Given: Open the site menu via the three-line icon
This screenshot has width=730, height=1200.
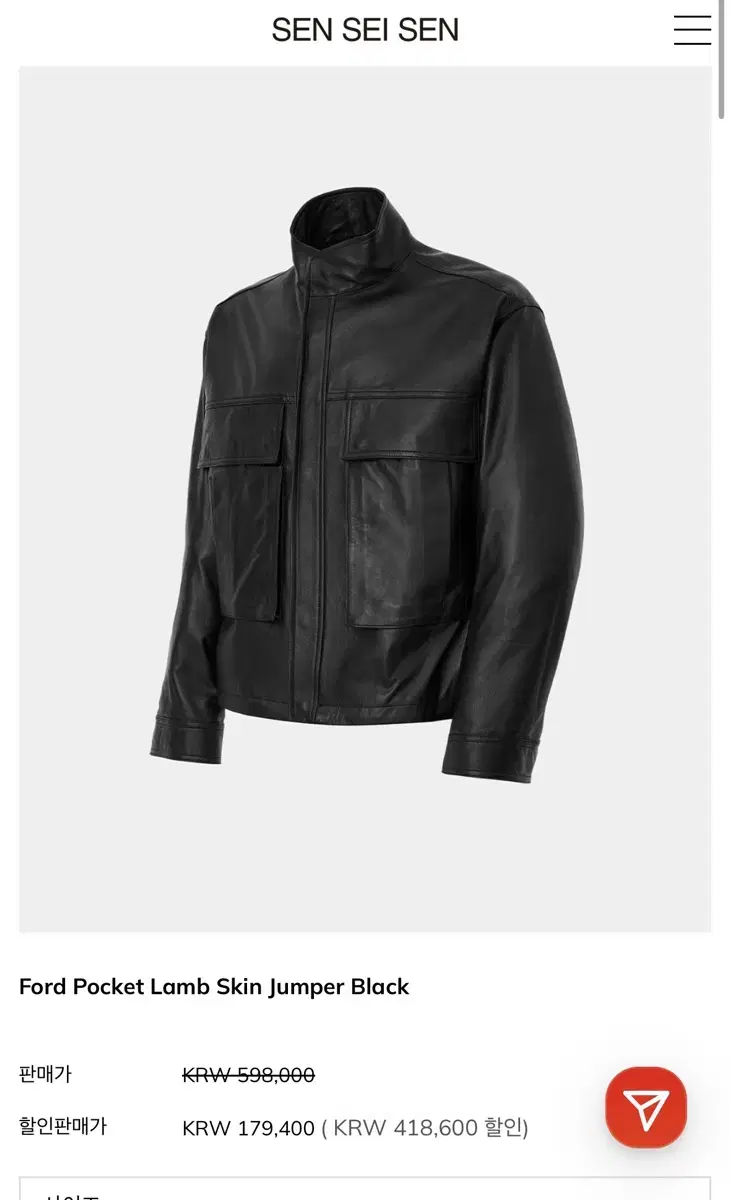Looking at the screenshot, I should point(692,30).
